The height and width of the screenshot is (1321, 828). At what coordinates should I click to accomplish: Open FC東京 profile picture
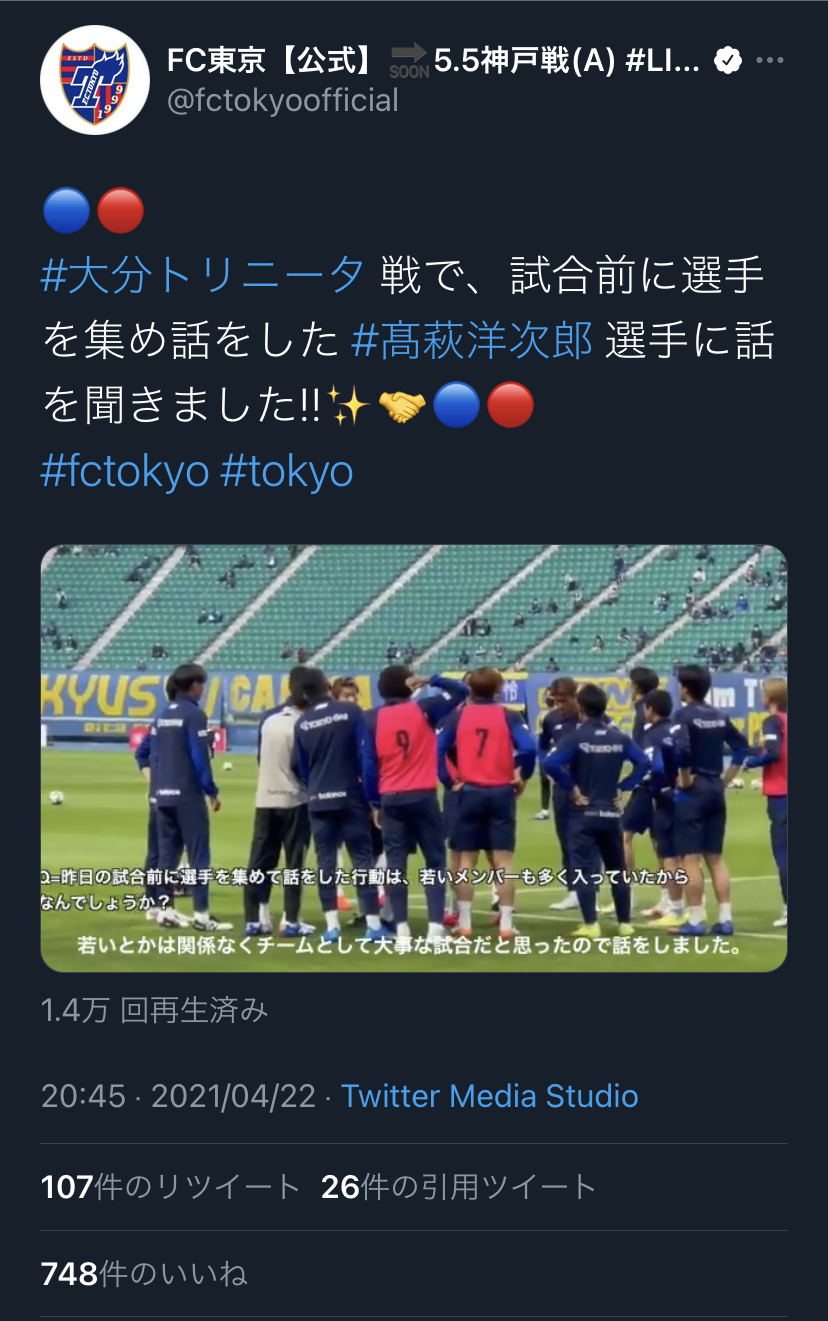click(95, 80)
